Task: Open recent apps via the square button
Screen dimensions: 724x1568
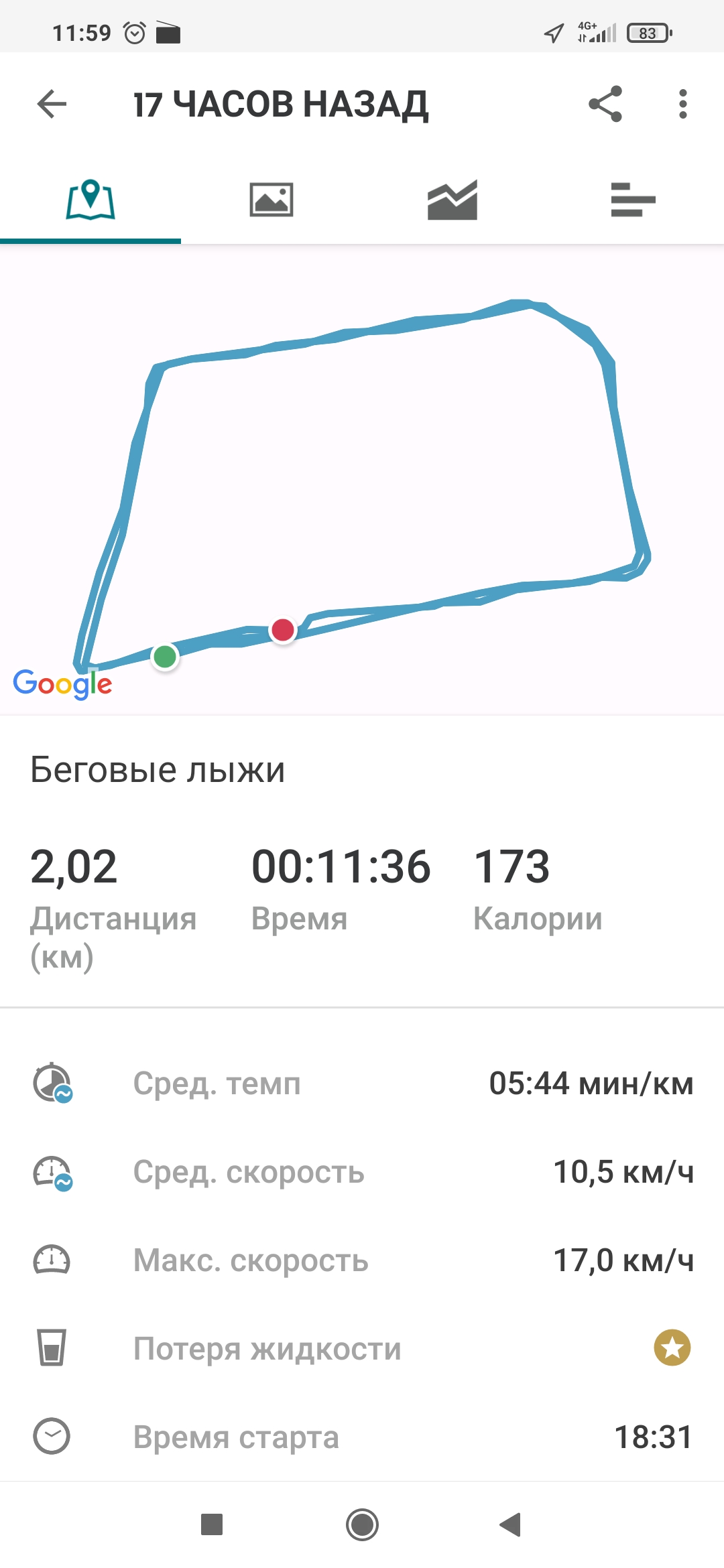Action: [212, 1525]
